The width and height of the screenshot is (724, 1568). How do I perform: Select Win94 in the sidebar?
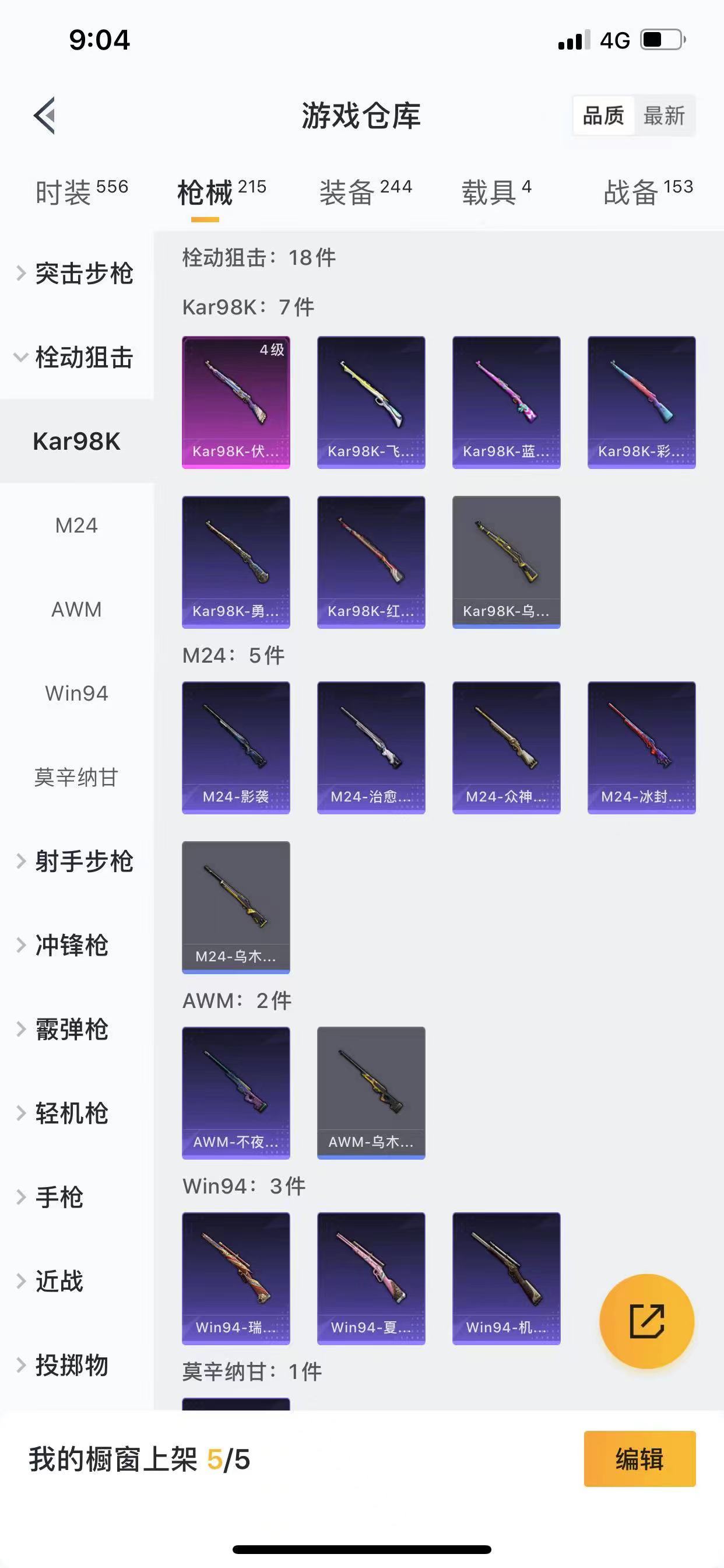(x=76, y=694)
